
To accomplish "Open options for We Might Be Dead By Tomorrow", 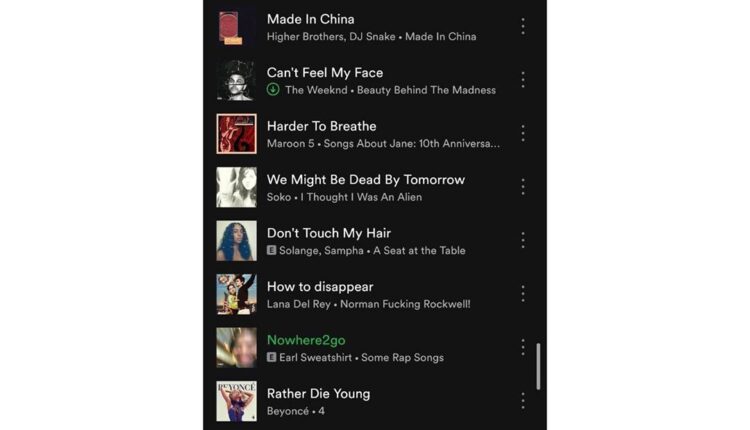I will click(x=522, y=187).
